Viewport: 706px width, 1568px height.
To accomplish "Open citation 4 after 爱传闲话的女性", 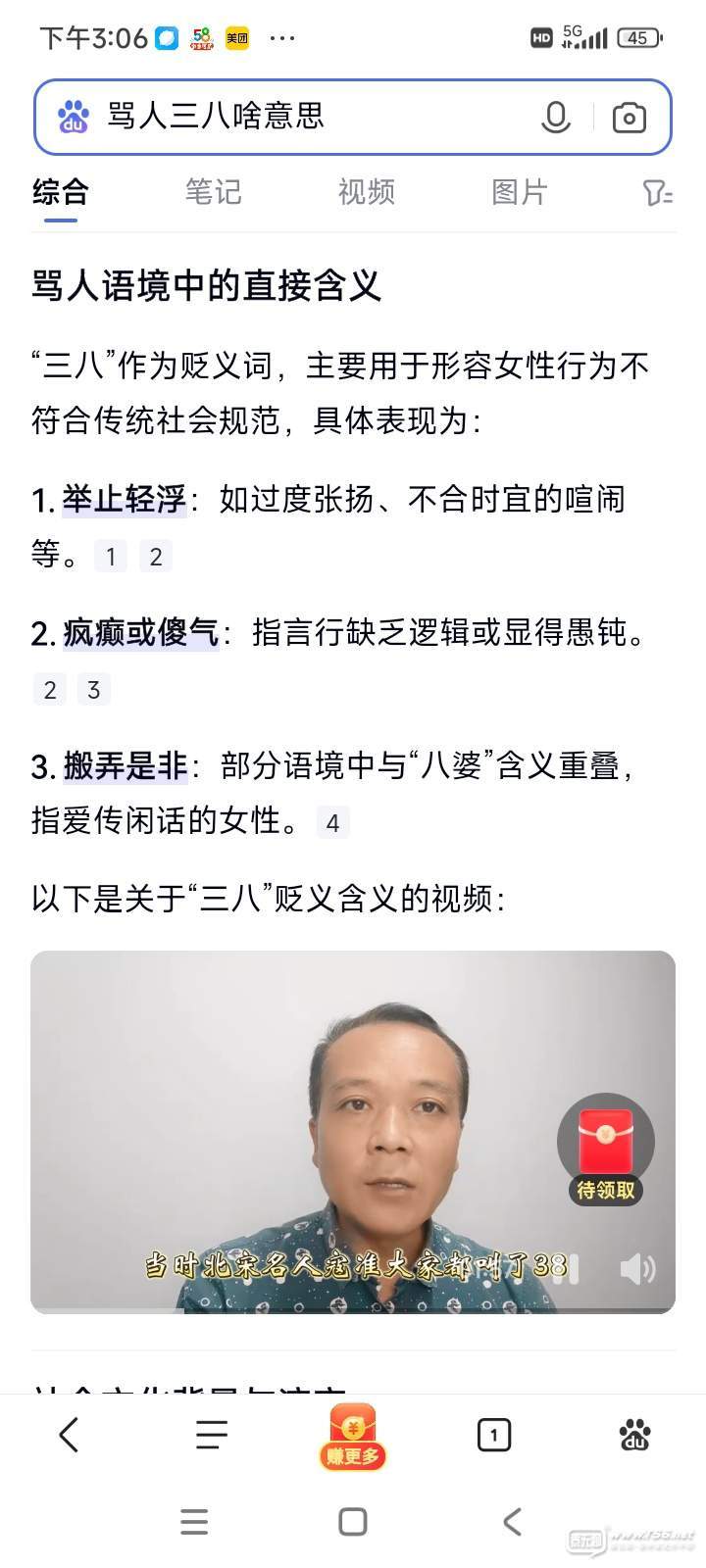I will pyautogui.click(x=332, y=823).
